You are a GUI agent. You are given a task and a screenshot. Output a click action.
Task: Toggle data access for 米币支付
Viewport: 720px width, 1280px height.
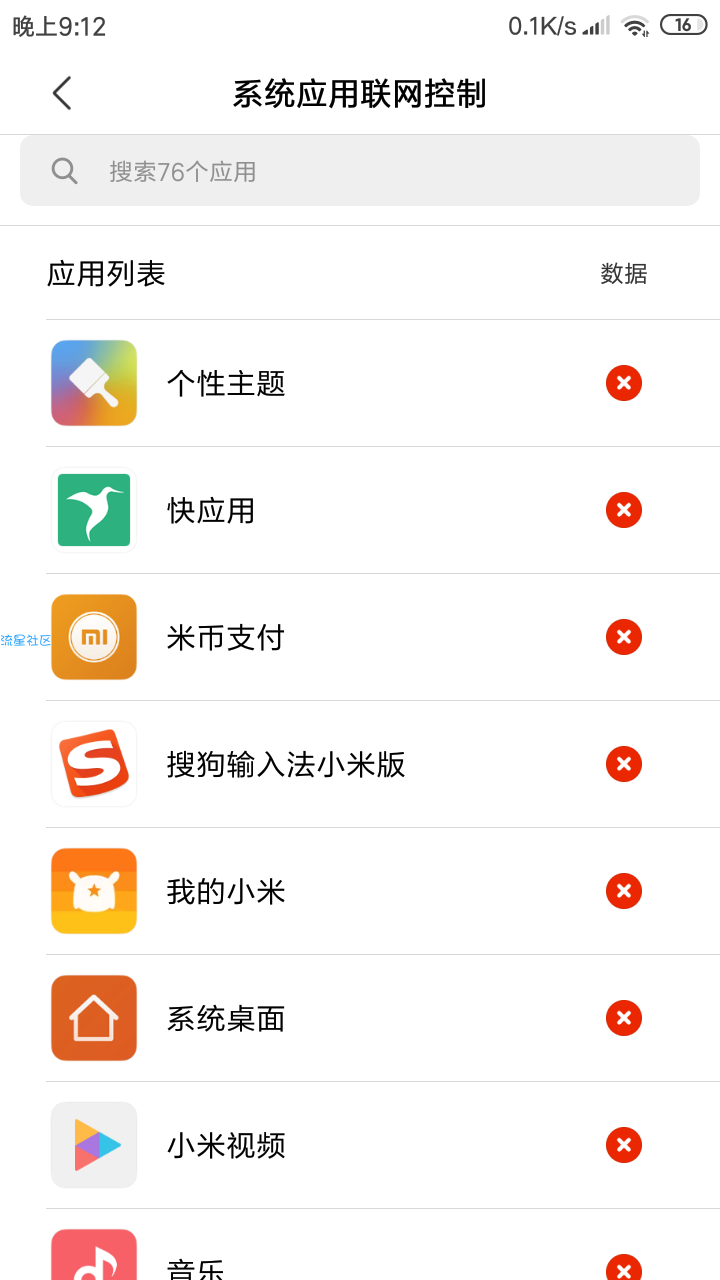coord(624,637)
